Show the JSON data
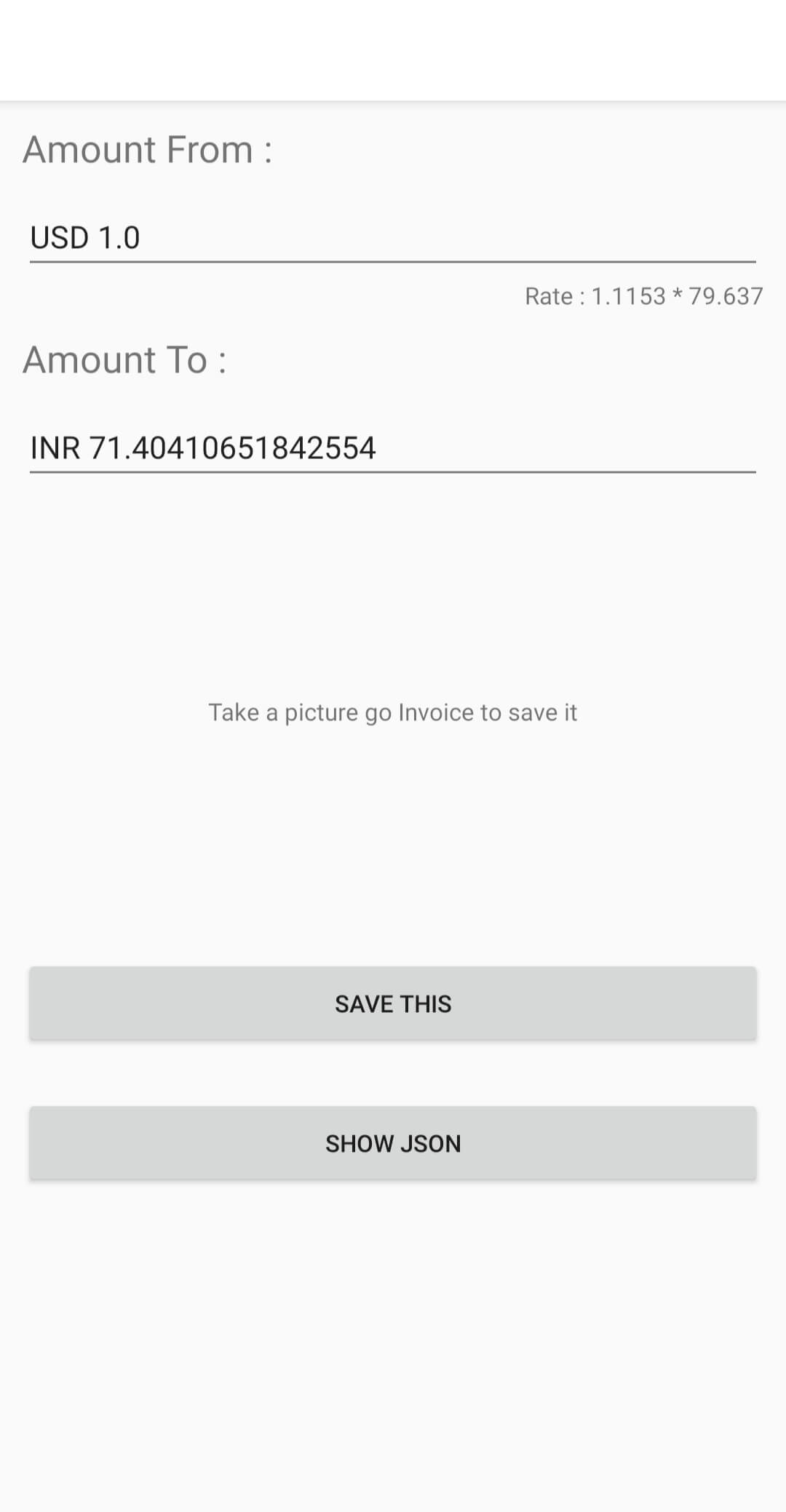 393,1143
